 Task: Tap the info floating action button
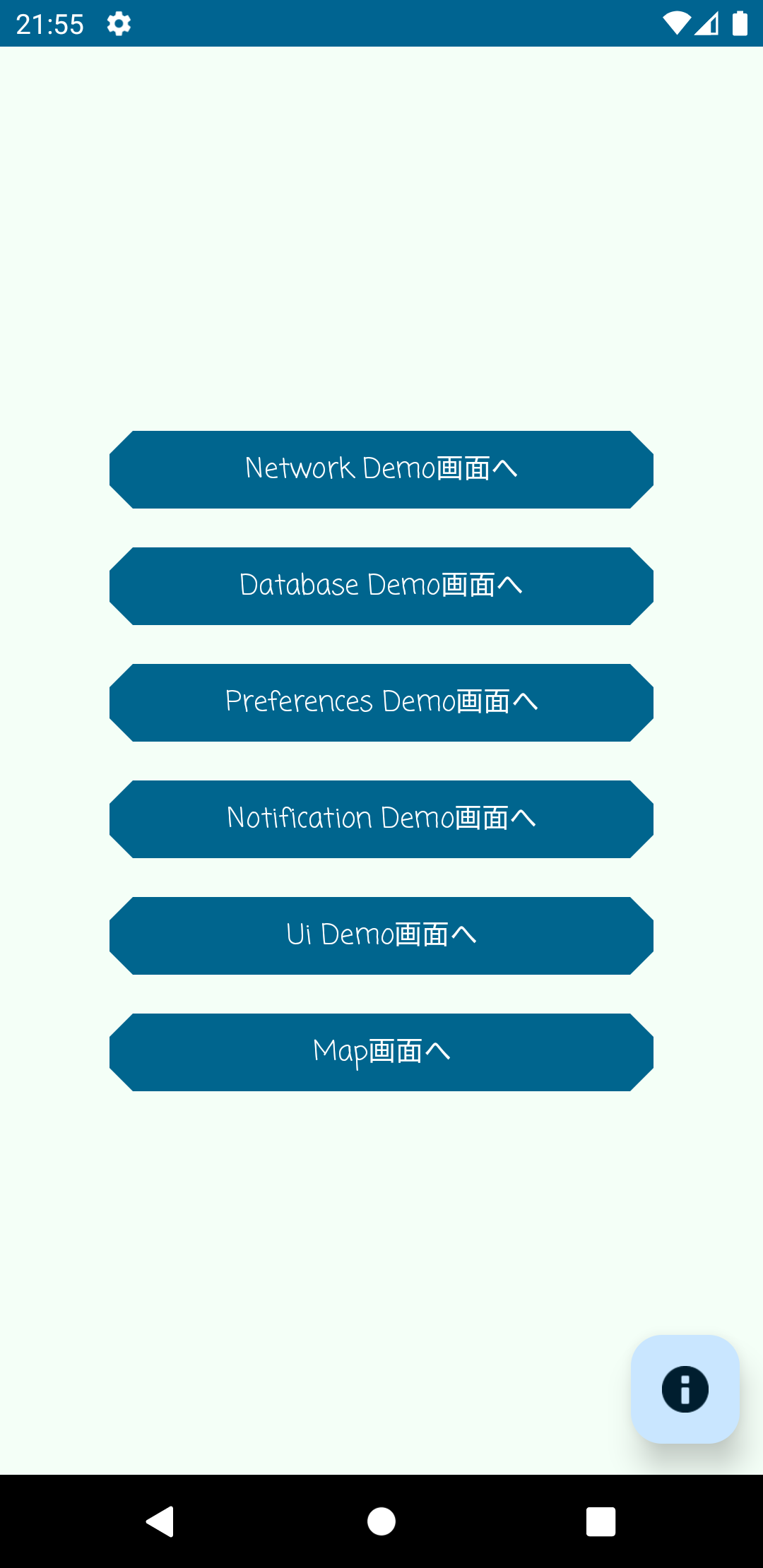click(685, 1389)
